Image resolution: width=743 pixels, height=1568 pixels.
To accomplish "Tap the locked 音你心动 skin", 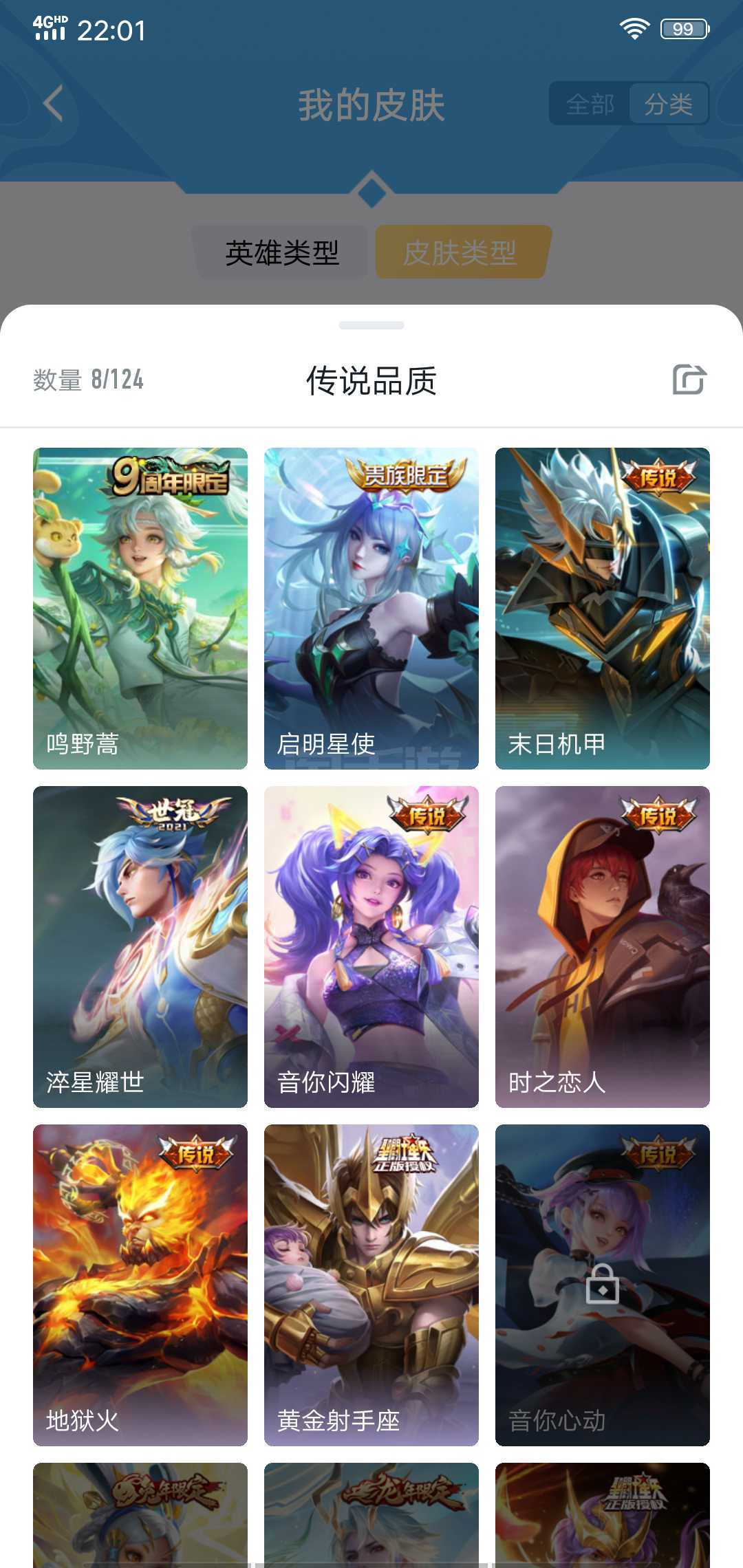I will coord(603,1285).
